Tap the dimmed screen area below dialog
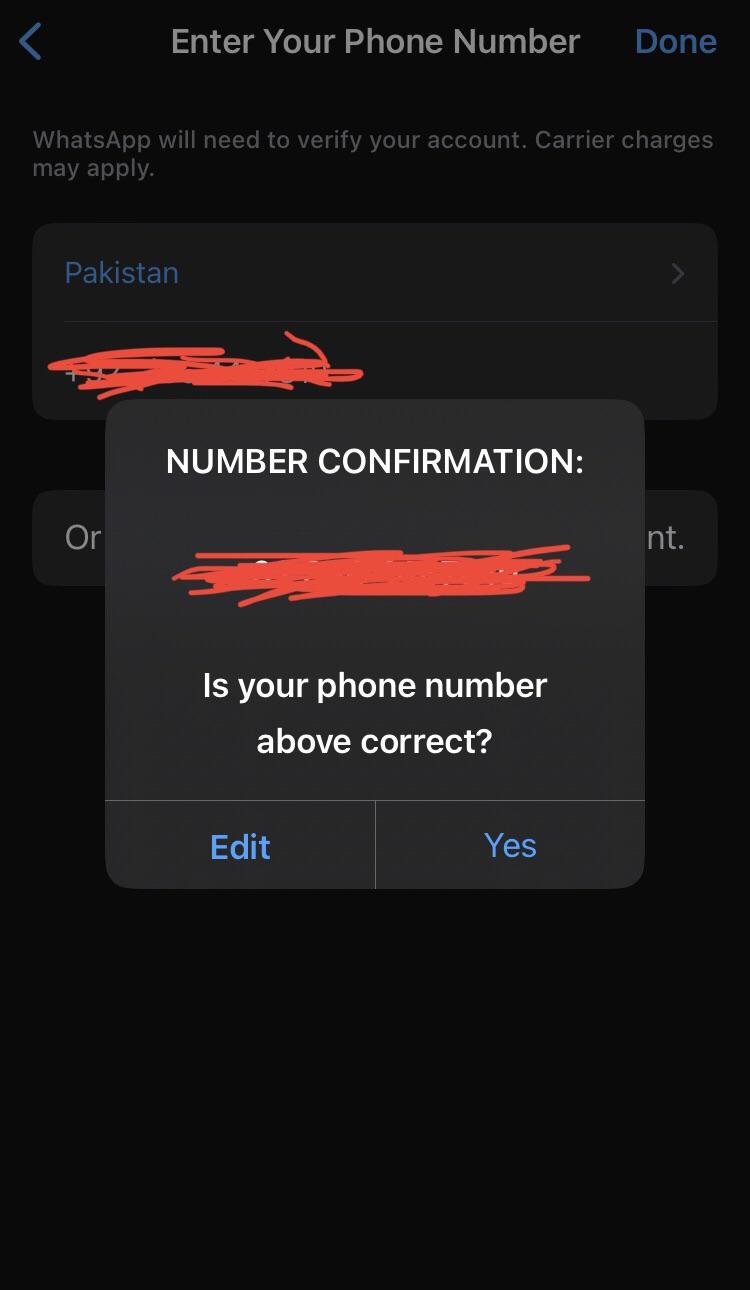Screen dimensions: 750x1290 click(x=375, y=1080)
